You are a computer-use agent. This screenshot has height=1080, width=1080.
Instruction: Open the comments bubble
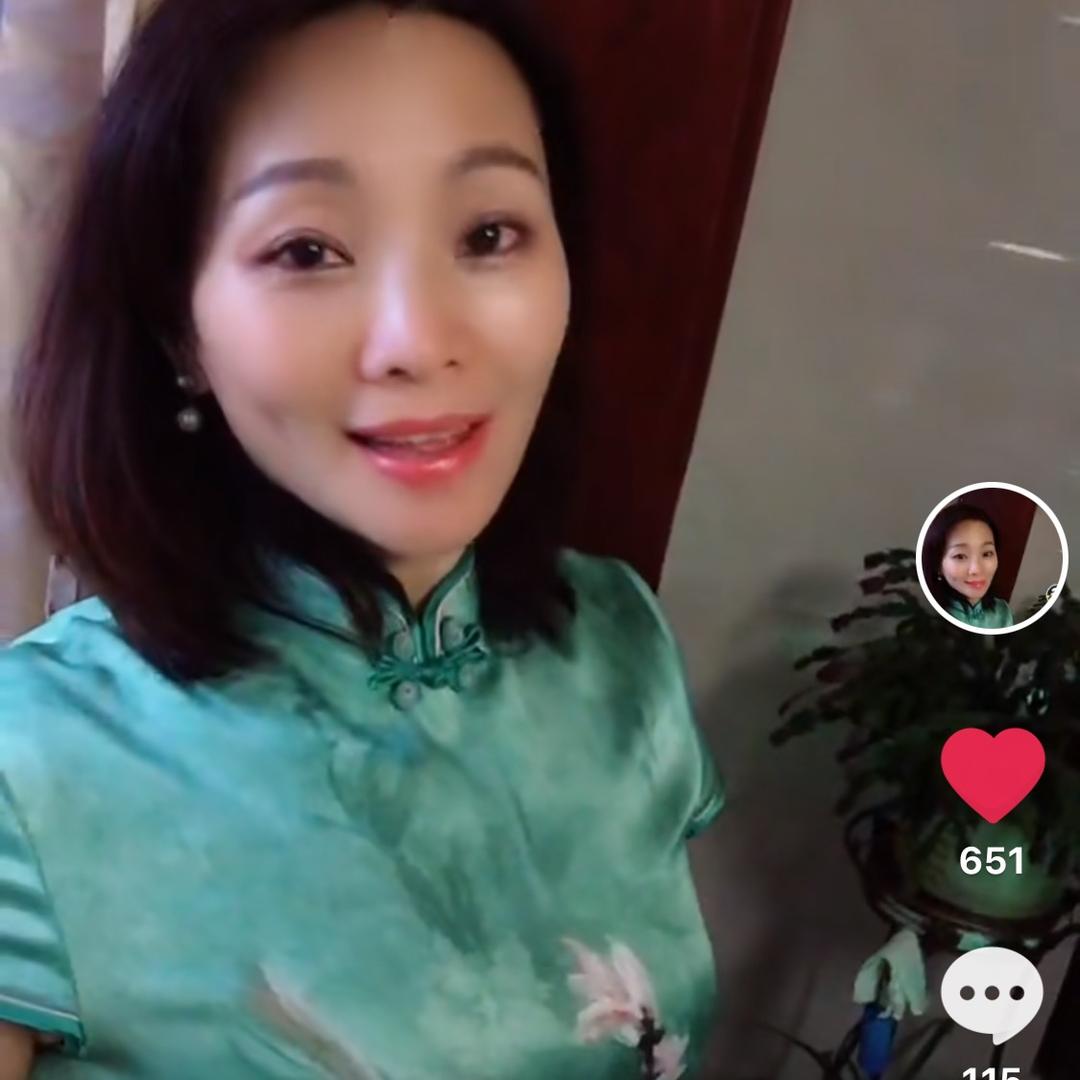(x=991, y=995)
